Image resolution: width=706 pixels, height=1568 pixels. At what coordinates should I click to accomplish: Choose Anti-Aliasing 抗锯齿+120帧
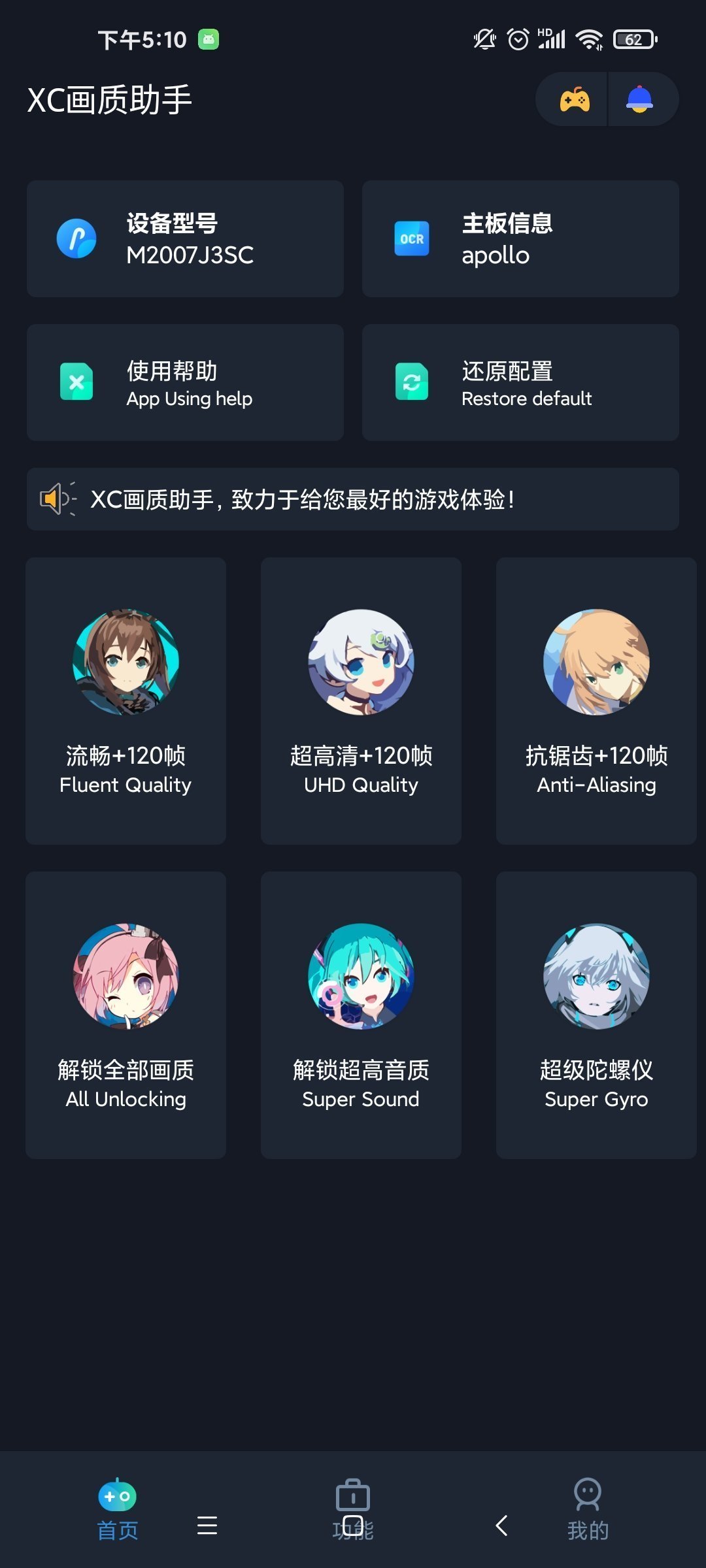coord(596,700)
